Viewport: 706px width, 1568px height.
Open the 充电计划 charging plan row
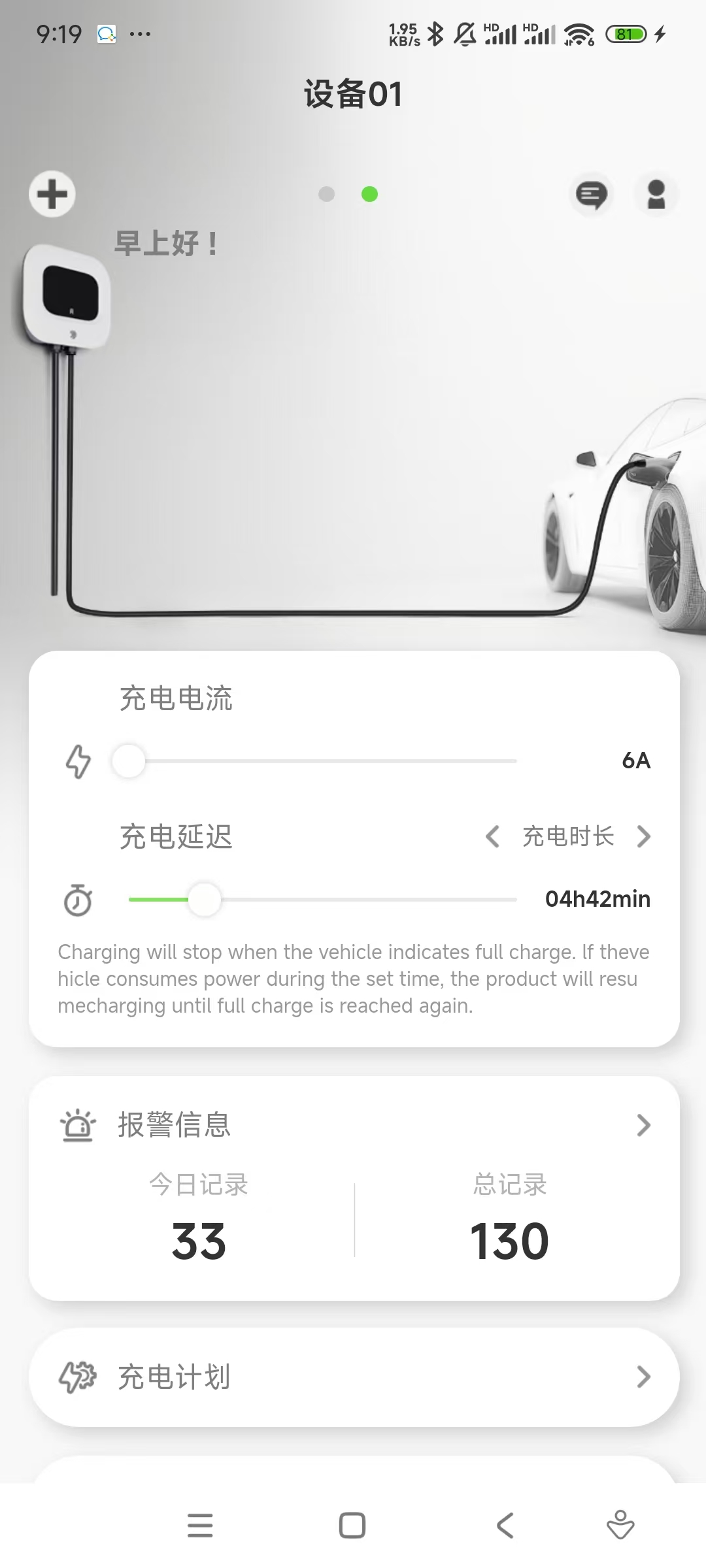pos(353,1377)
